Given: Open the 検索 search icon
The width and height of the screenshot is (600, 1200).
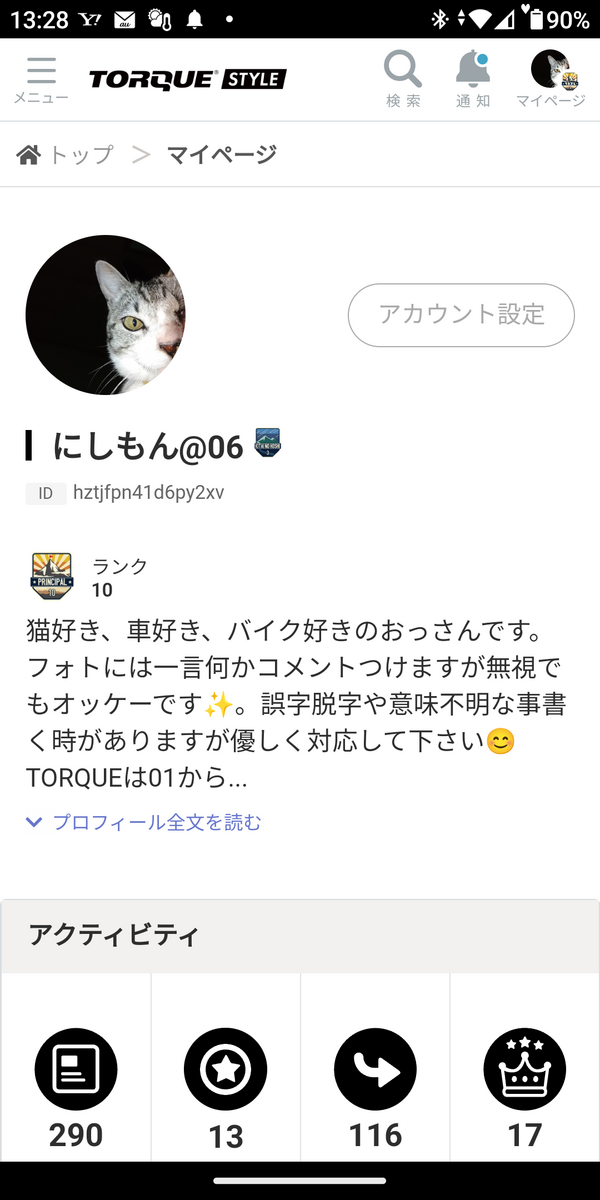Looking at the screenshot, I should point(403,80).
